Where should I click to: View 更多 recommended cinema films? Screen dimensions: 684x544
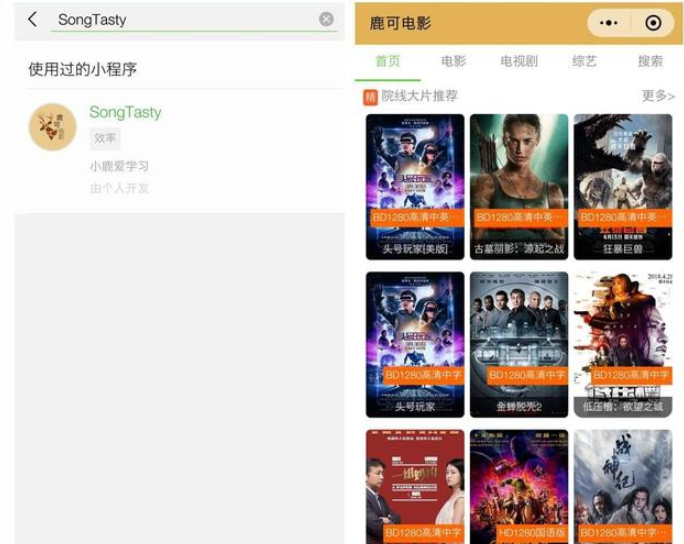point(657,96)
